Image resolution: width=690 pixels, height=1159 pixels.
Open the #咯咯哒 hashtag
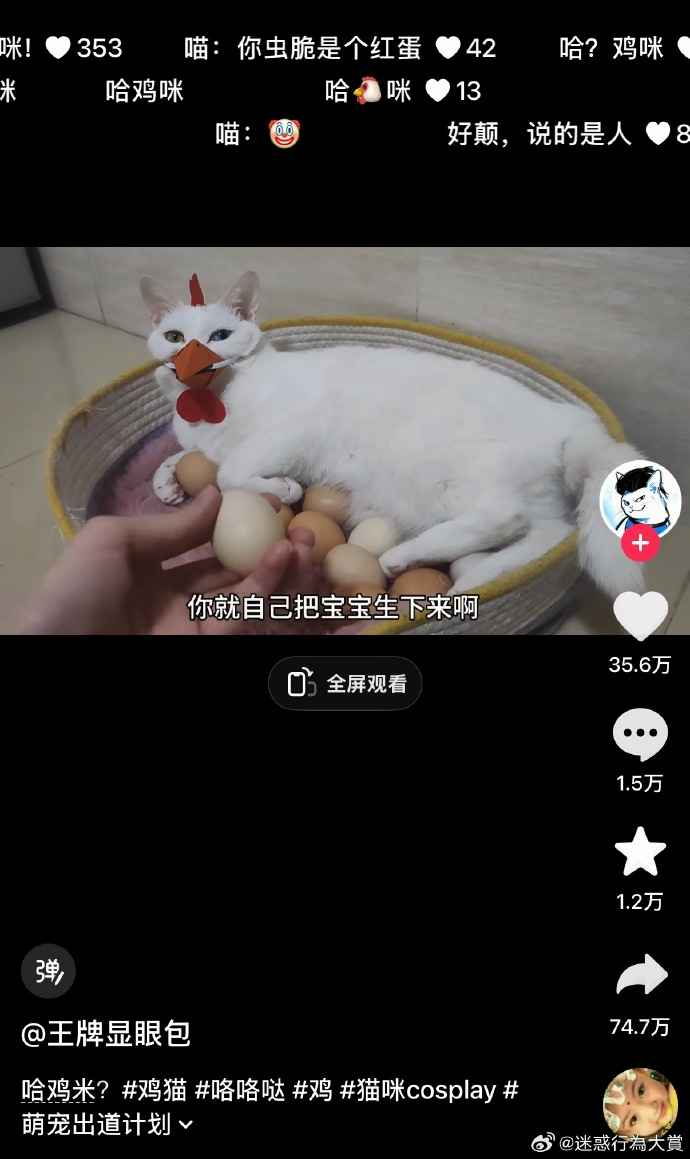[x=240, y=1090]
